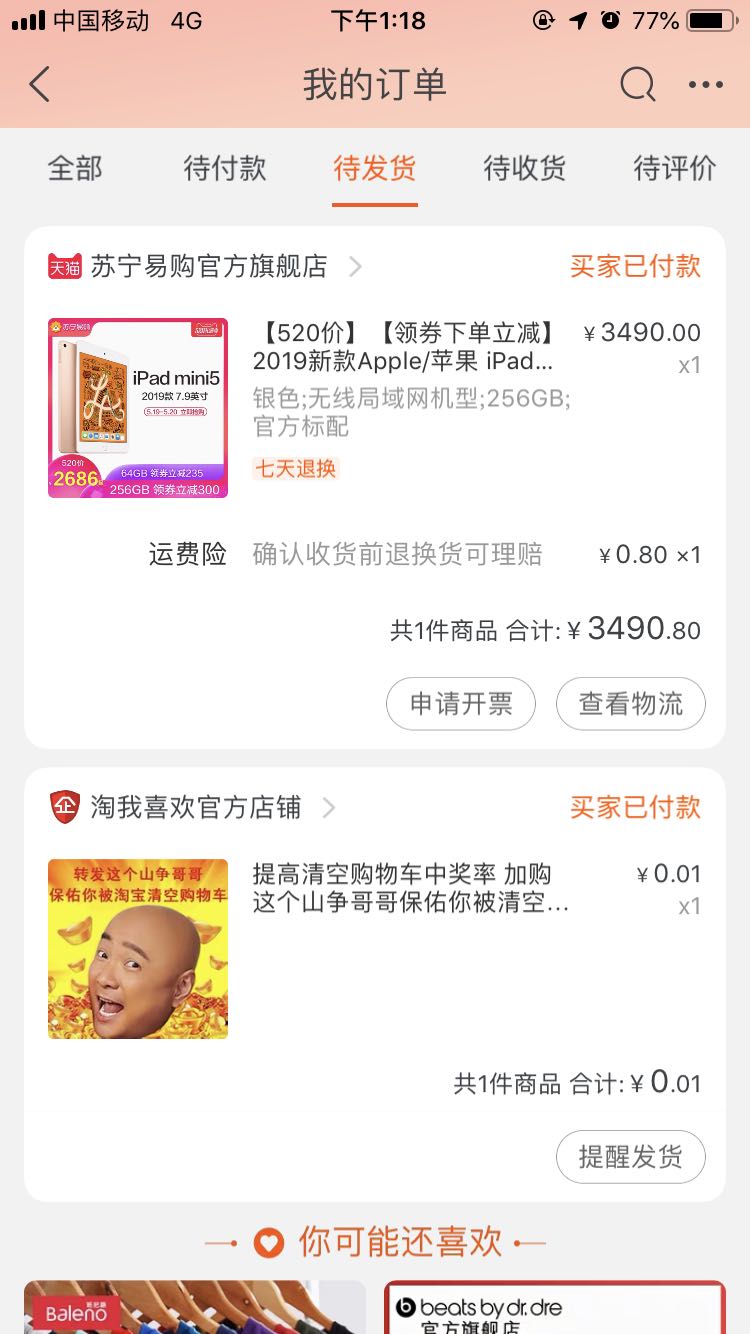This screenshot has height=1334, width=750.
Task: Search orders with the magnifier icon
Action: point(637,85)
